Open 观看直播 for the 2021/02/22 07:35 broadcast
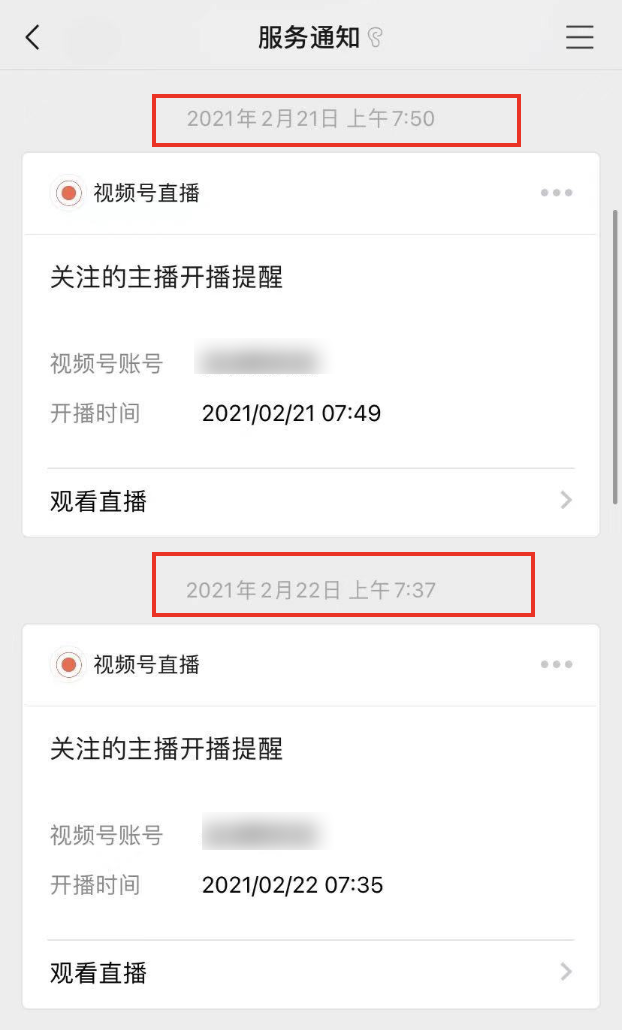622x1030 pixels. pyautogui.click(x=310, y=972)
